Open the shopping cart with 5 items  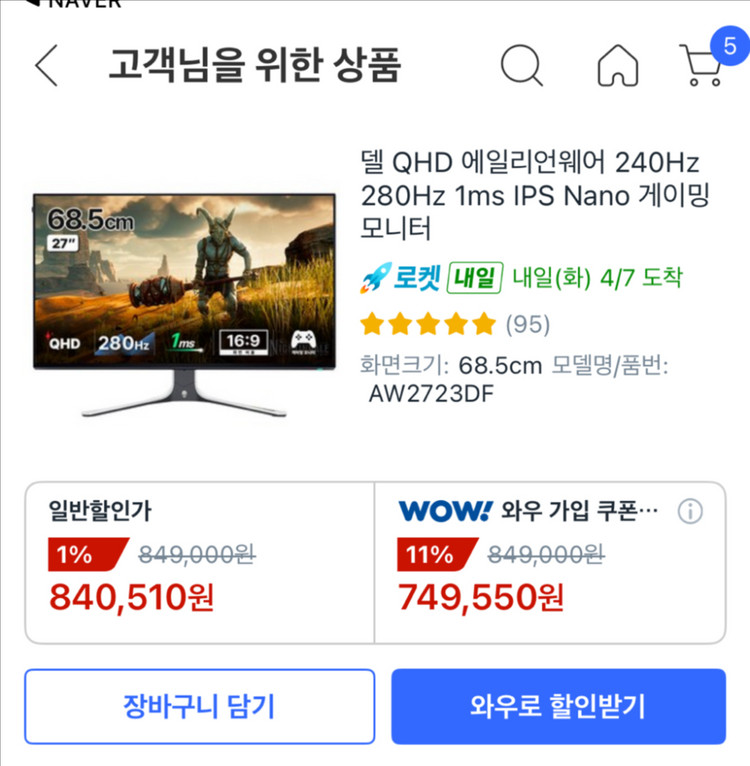click(x=702, y=64)
